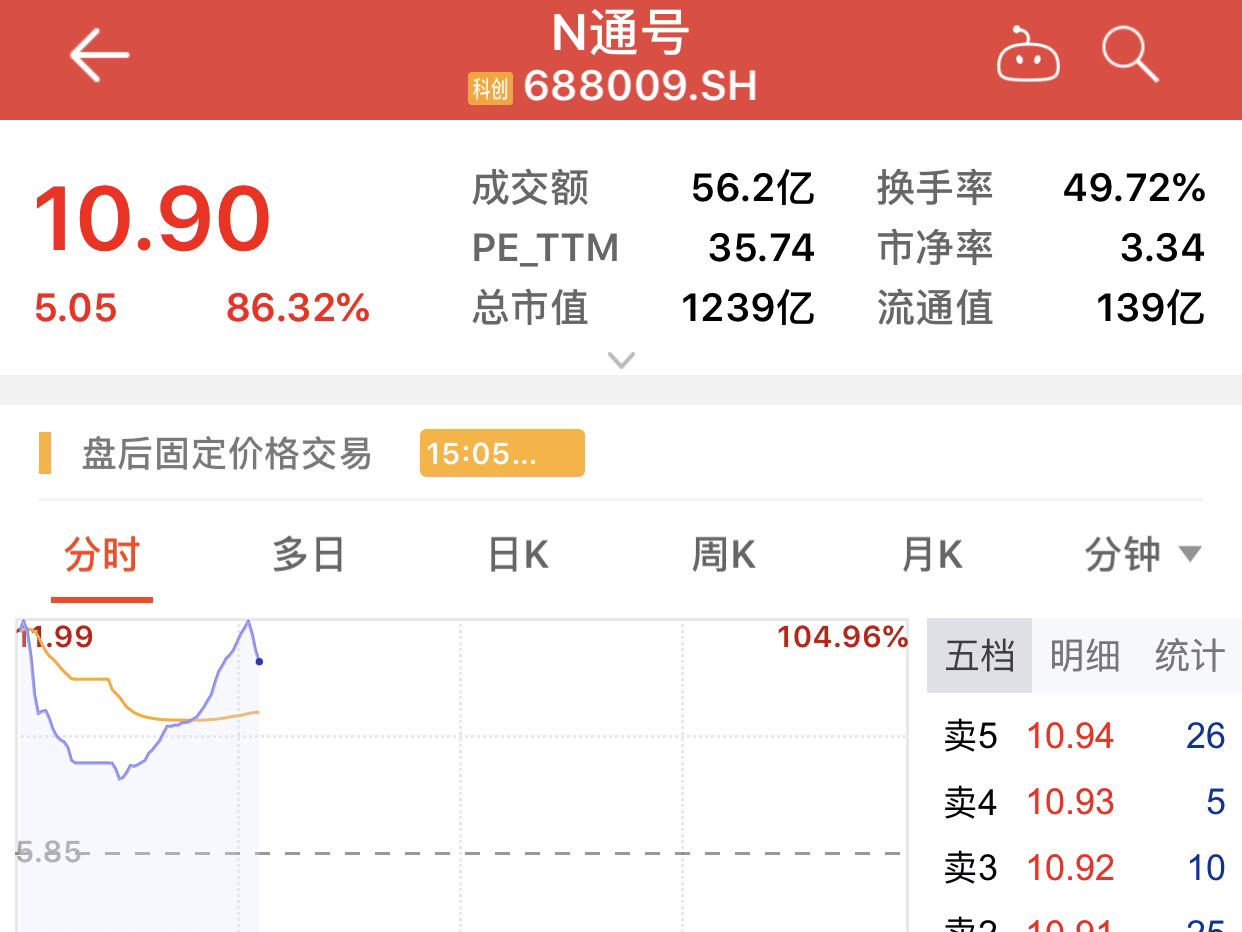This screenshot has width=1242, height=932.
Task: Switch to the 多日 chart tab
Action: pos(308,555)
